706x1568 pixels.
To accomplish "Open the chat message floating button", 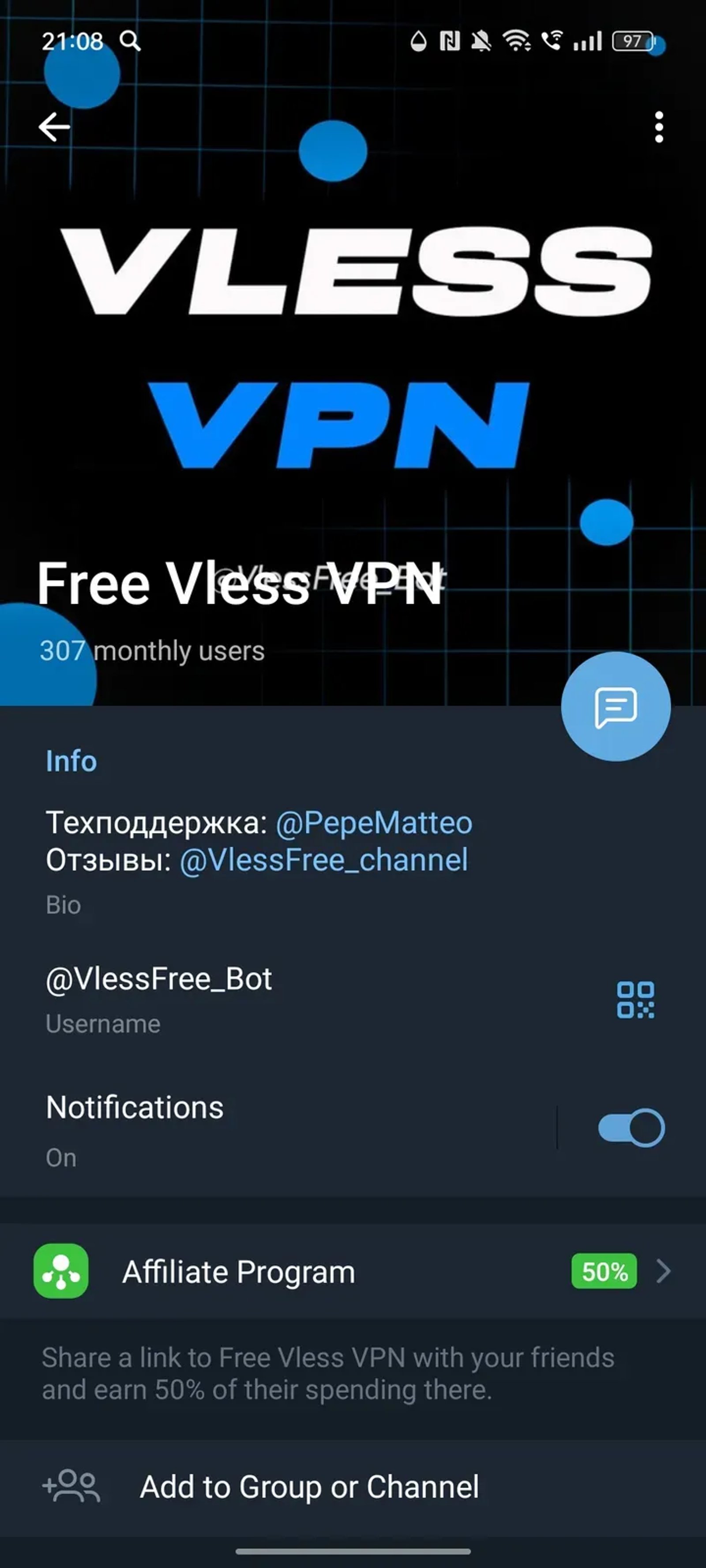I will (616, 708).
